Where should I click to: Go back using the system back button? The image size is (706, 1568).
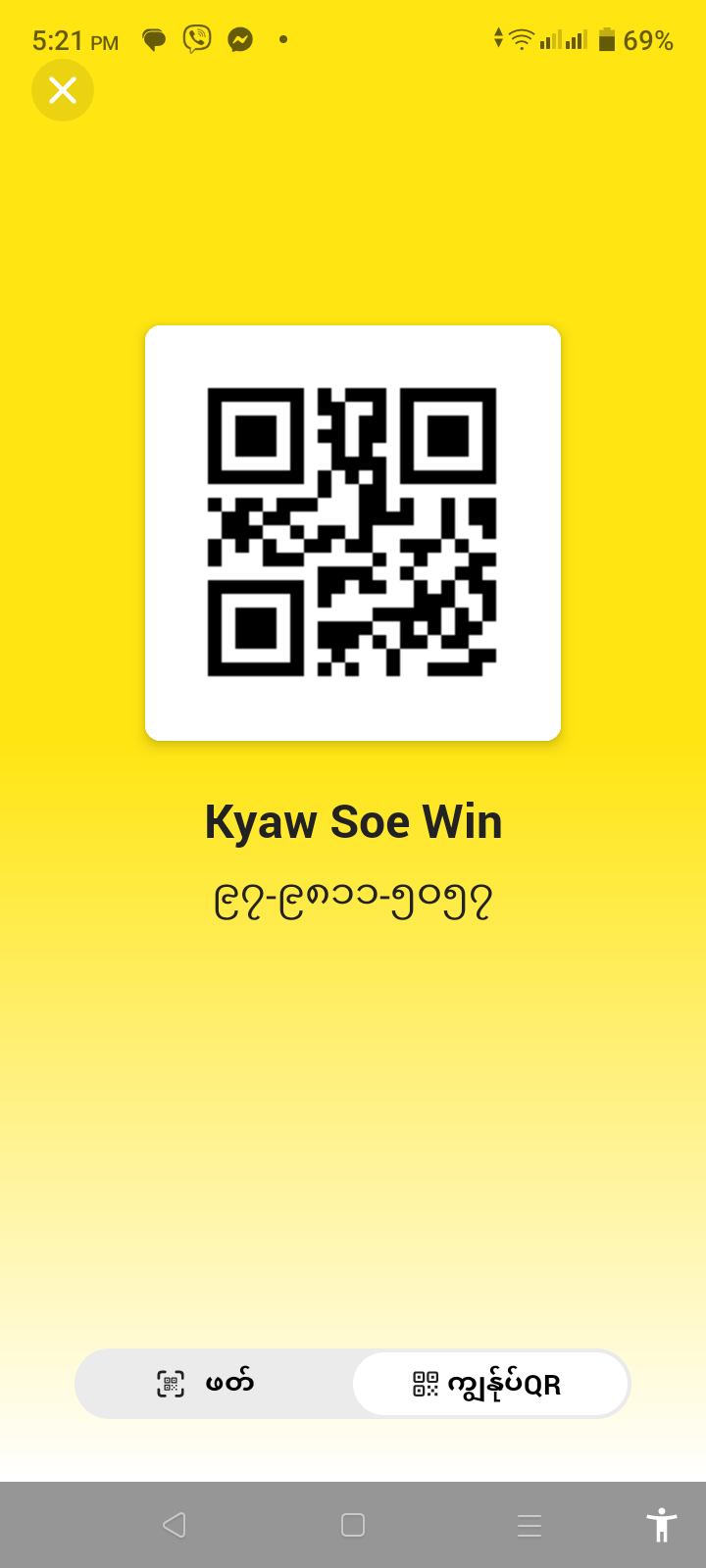(175, 1525)
